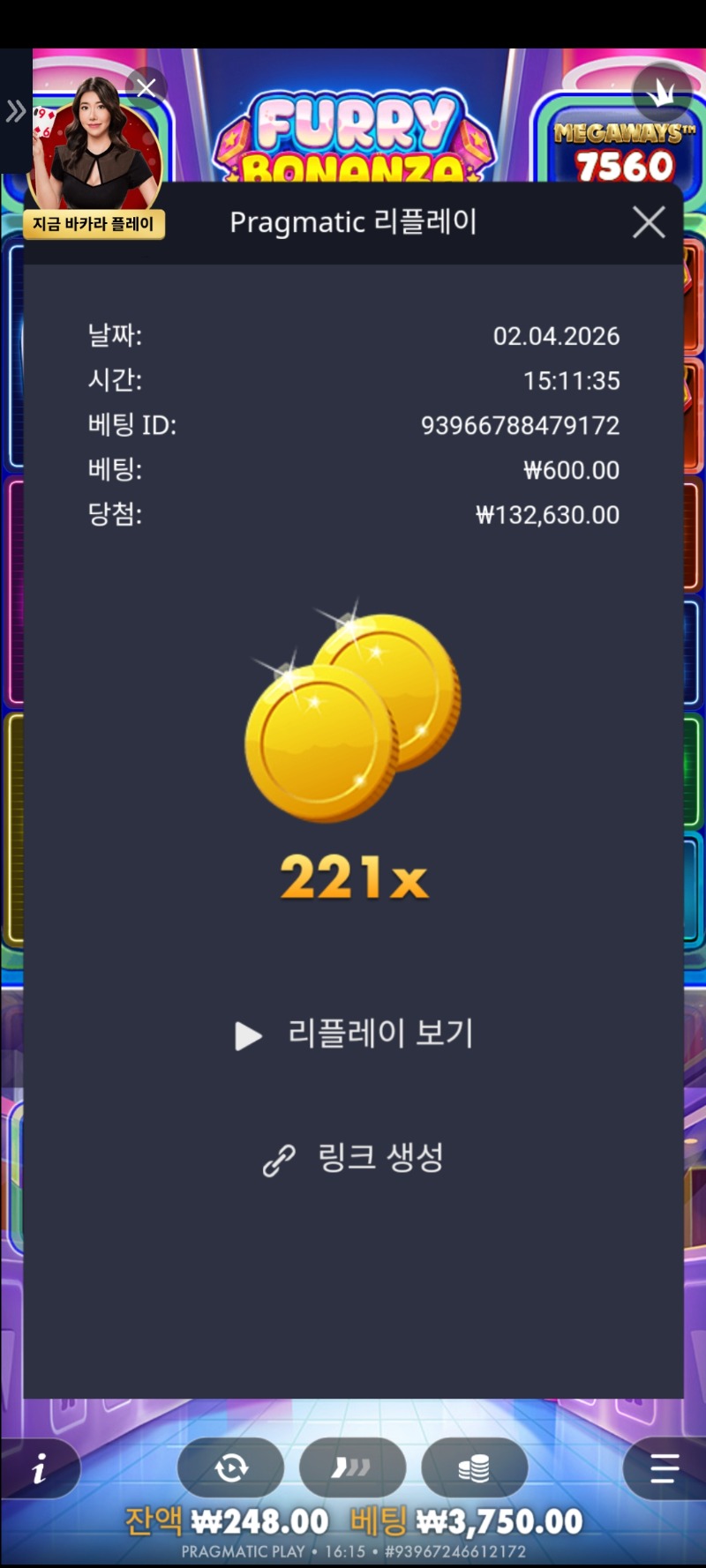The image size is (706, 1568).
Task: Tap the crown icon at top right
Action: click(663, 92)
